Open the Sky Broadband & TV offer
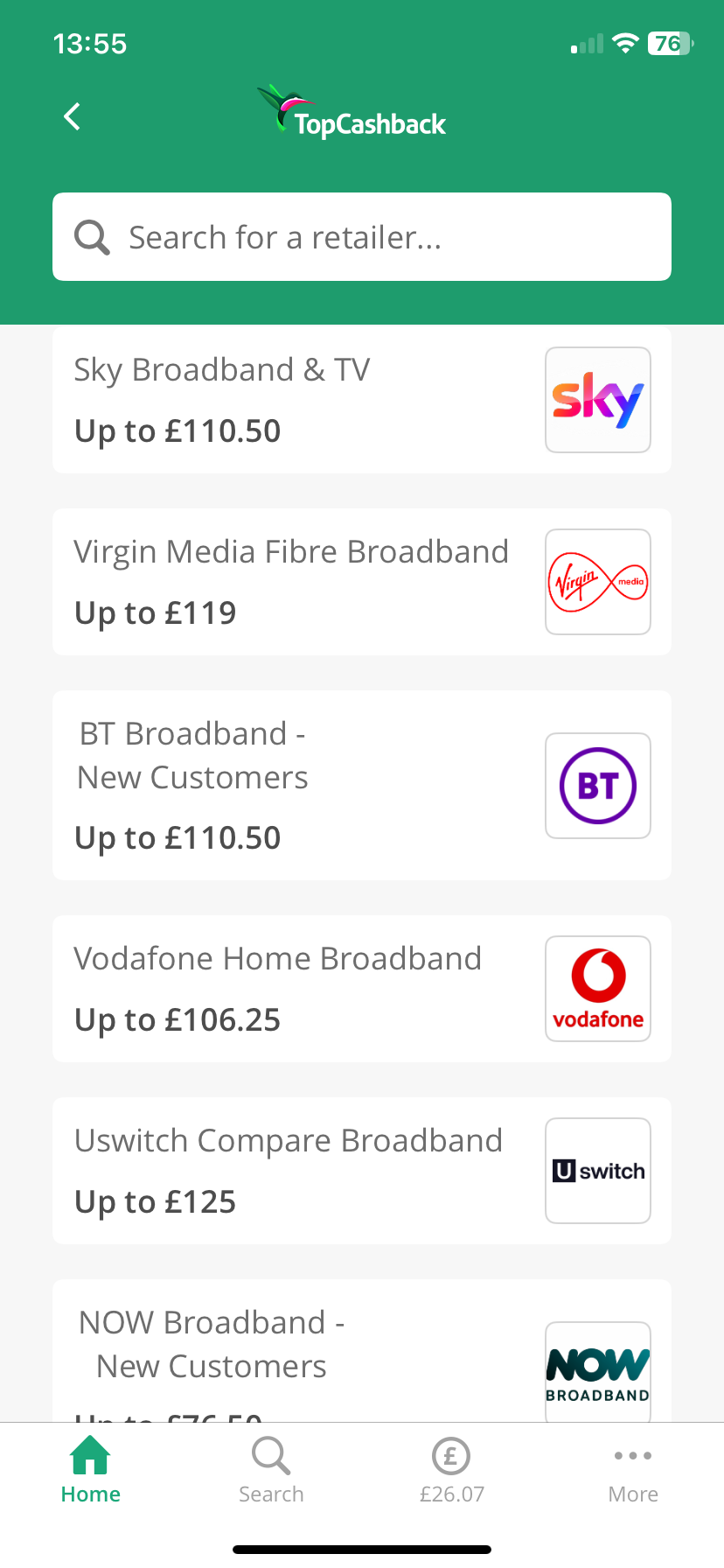 pos(362,401)
